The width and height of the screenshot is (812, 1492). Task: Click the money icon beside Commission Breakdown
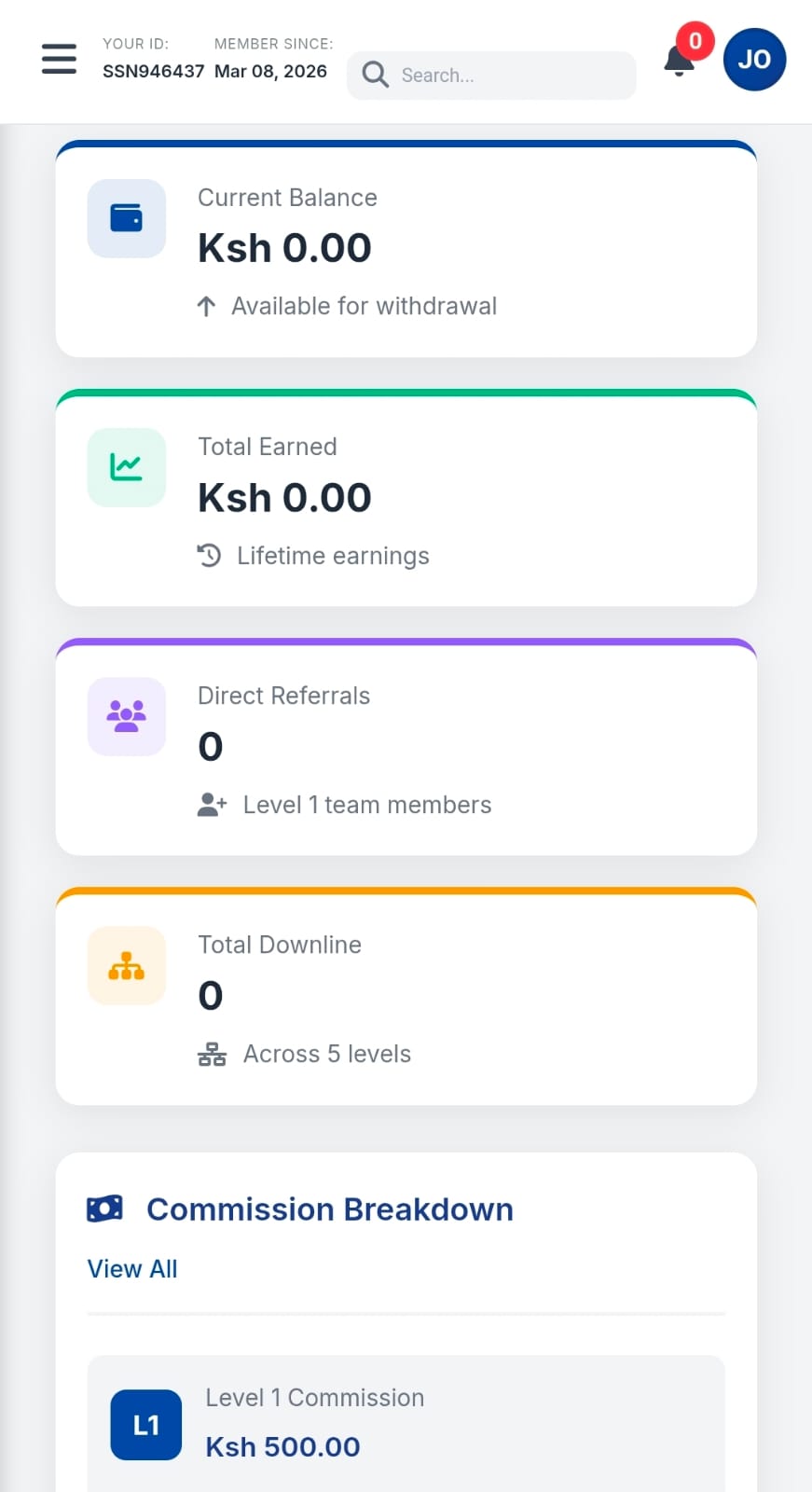coord(103,1208)
